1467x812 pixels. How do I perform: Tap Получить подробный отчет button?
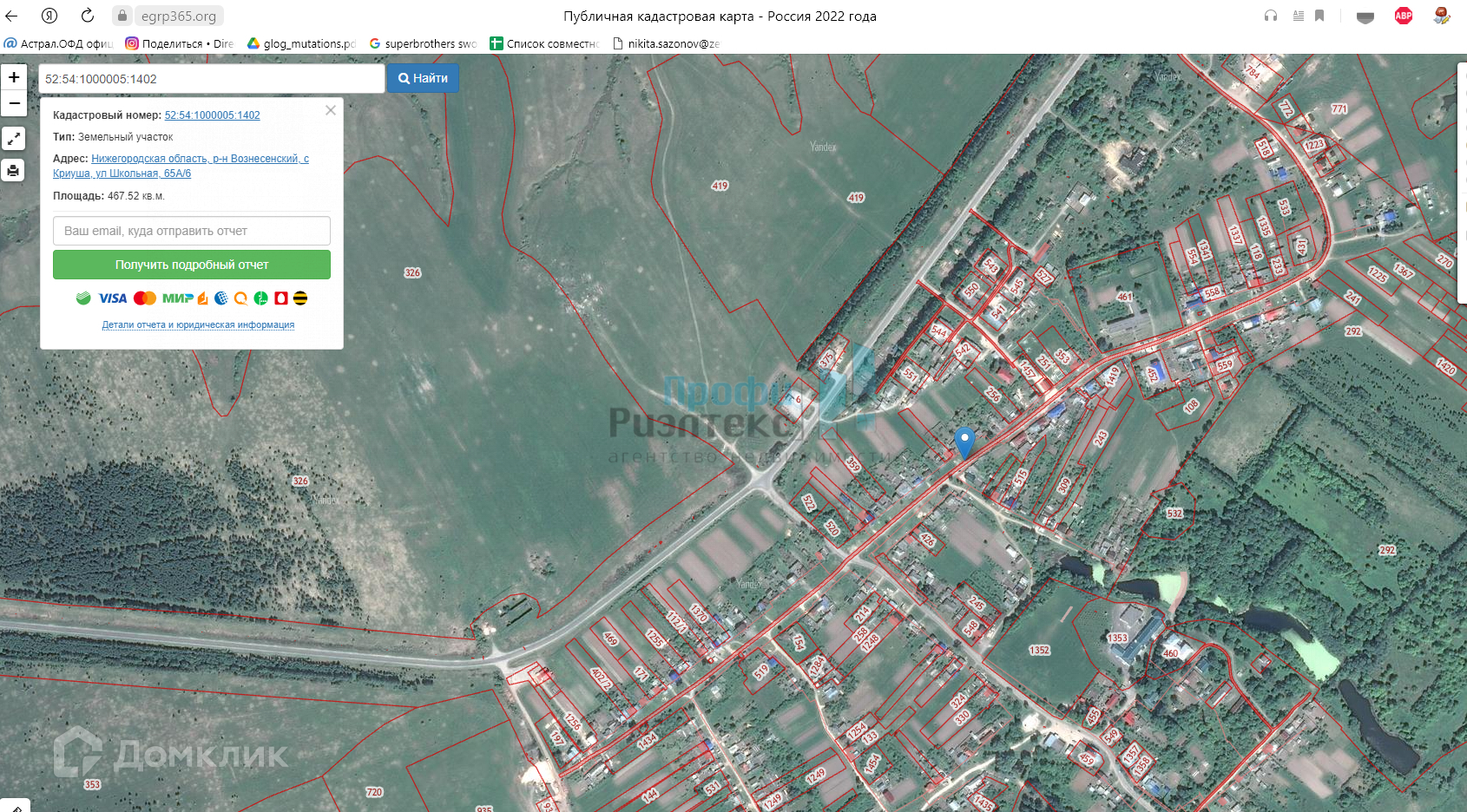pos(192,265)
